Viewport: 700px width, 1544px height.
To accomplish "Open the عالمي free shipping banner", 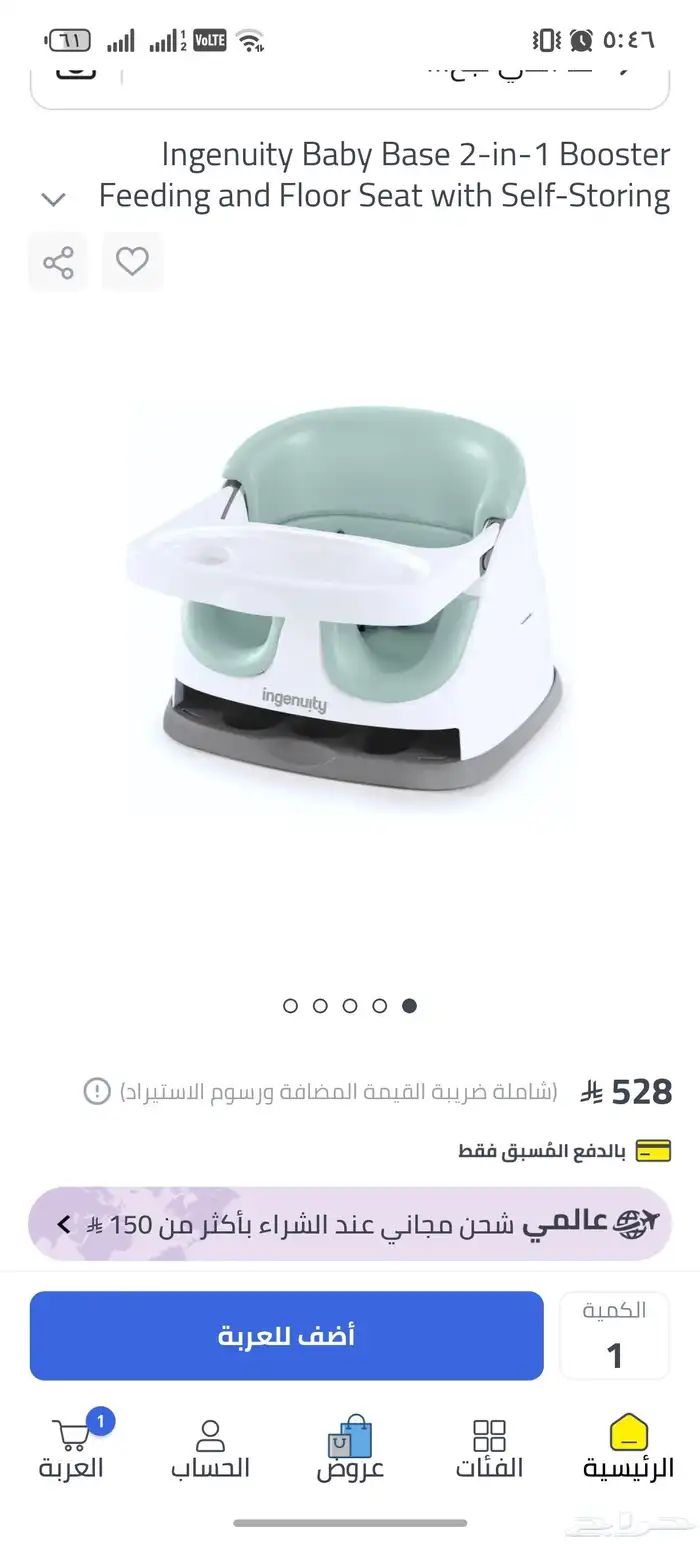I will click(349, 1223).
